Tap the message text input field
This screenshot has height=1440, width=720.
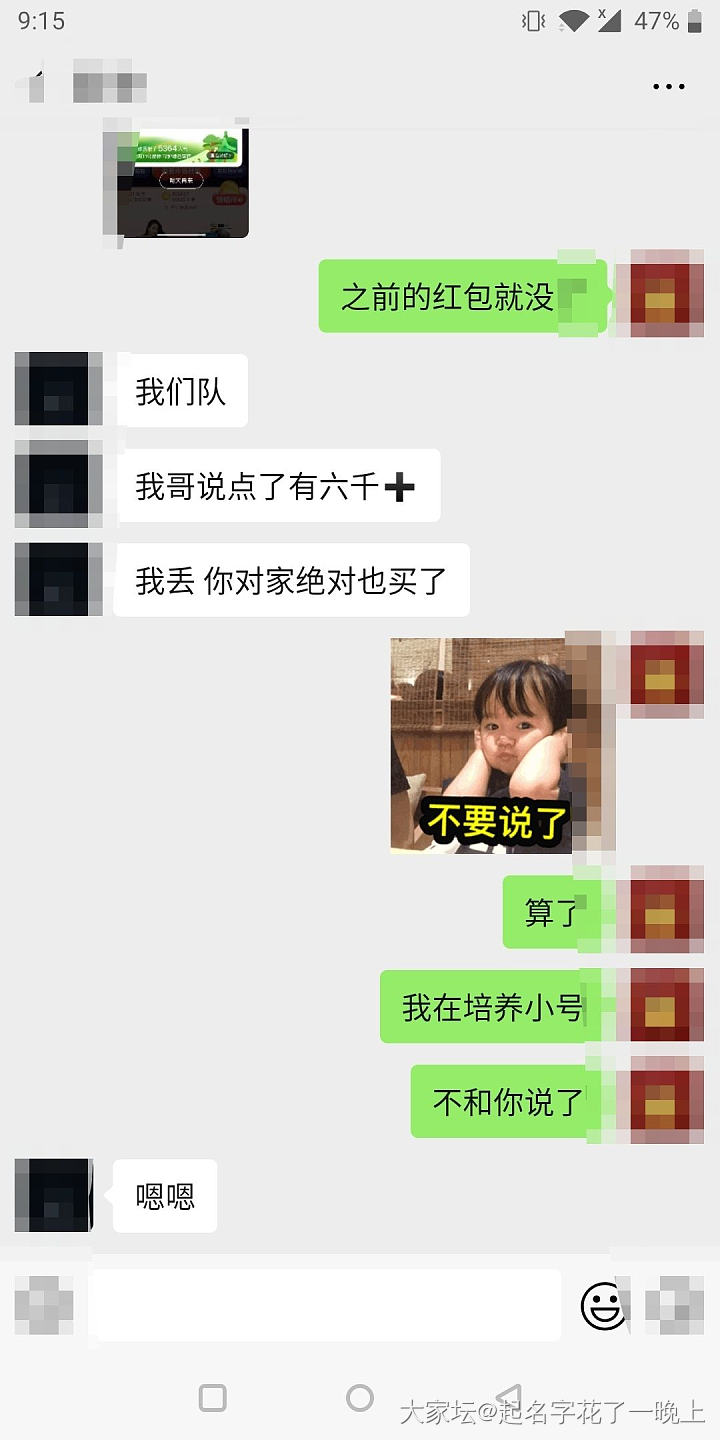[325, 1305]
